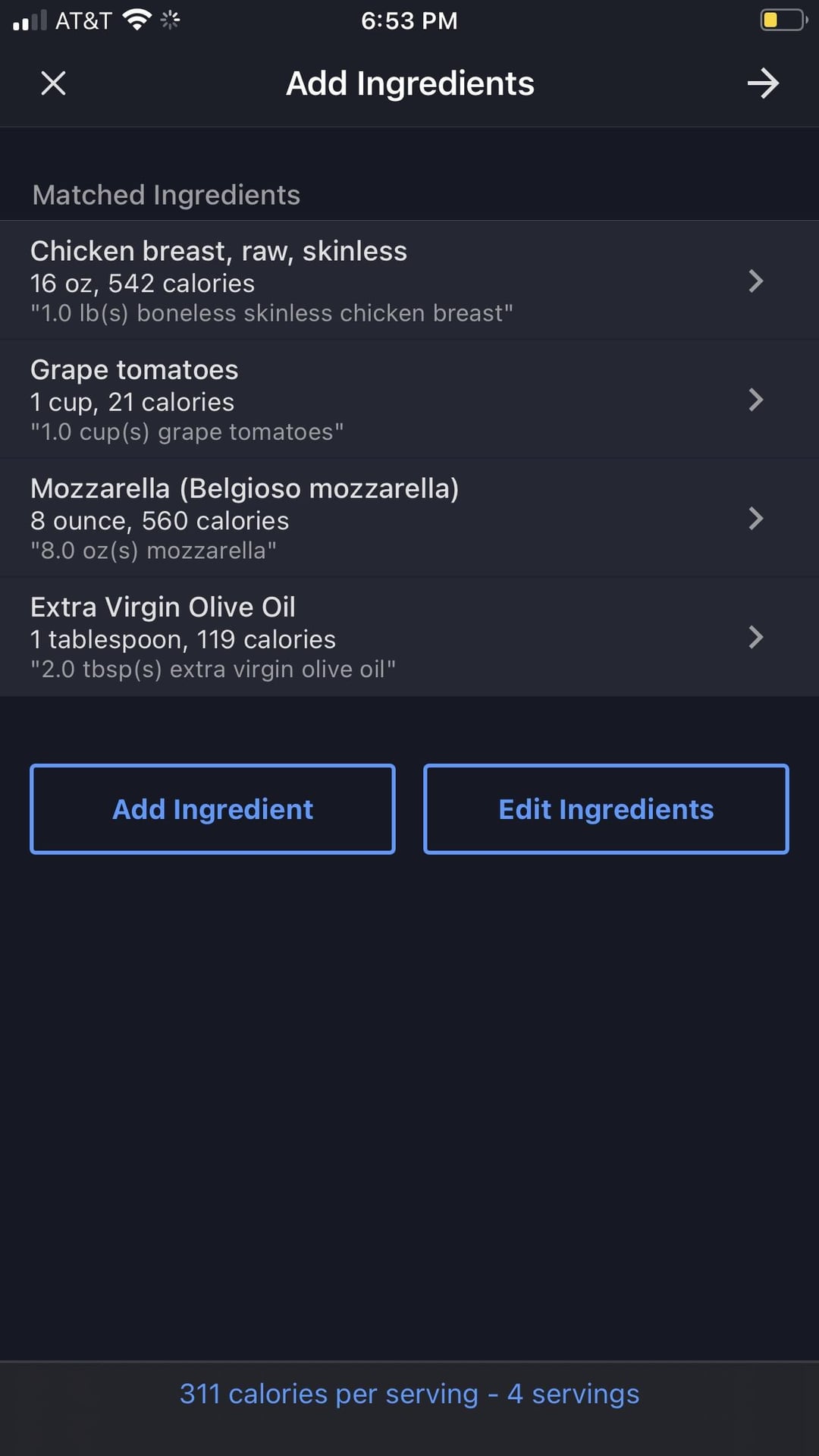The width and height of the screenshot is (819, 1456).
Task: Tap the Add Ingredient button
Action: point(212,809)
